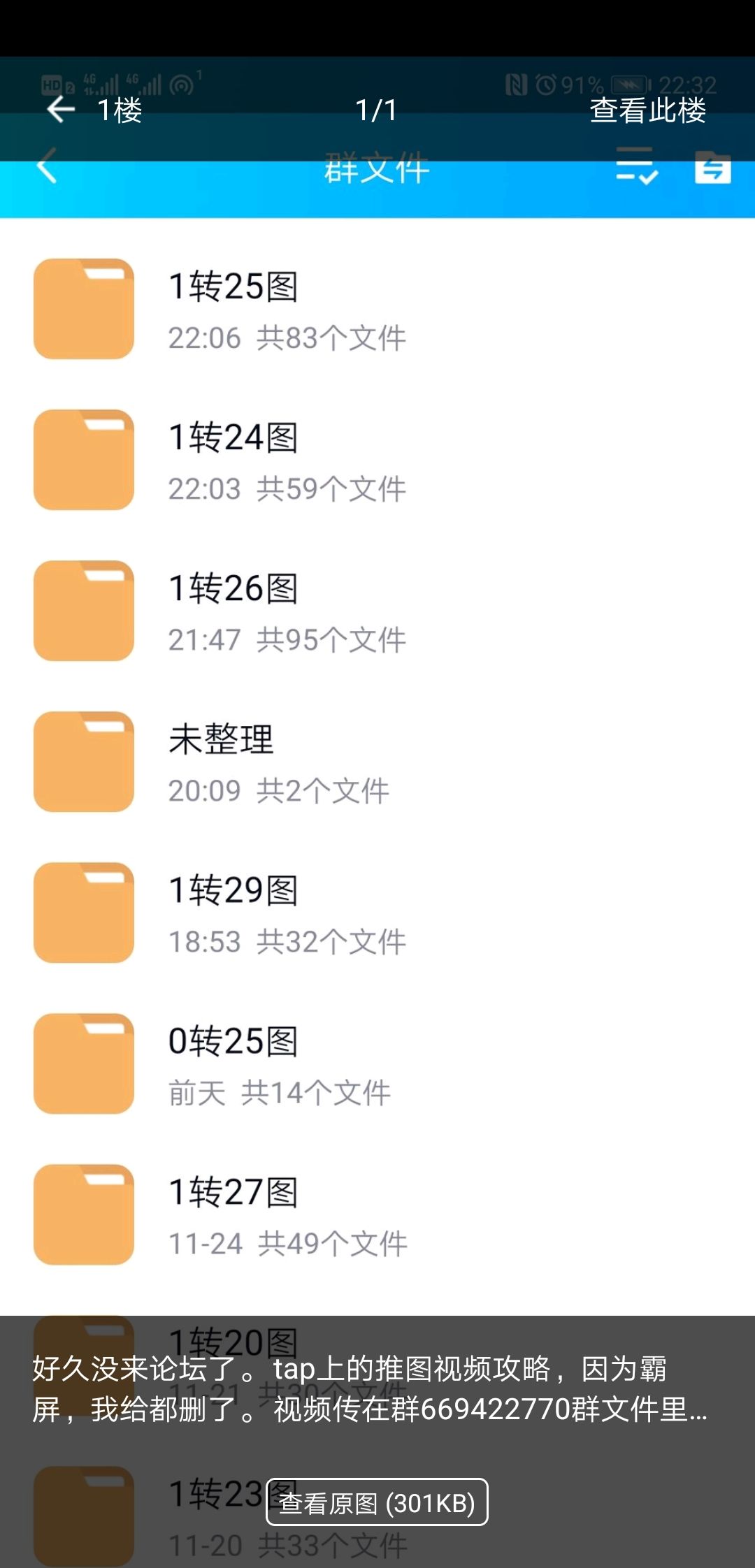Tap the 1/1 page indicator

(x=376, y=110)
